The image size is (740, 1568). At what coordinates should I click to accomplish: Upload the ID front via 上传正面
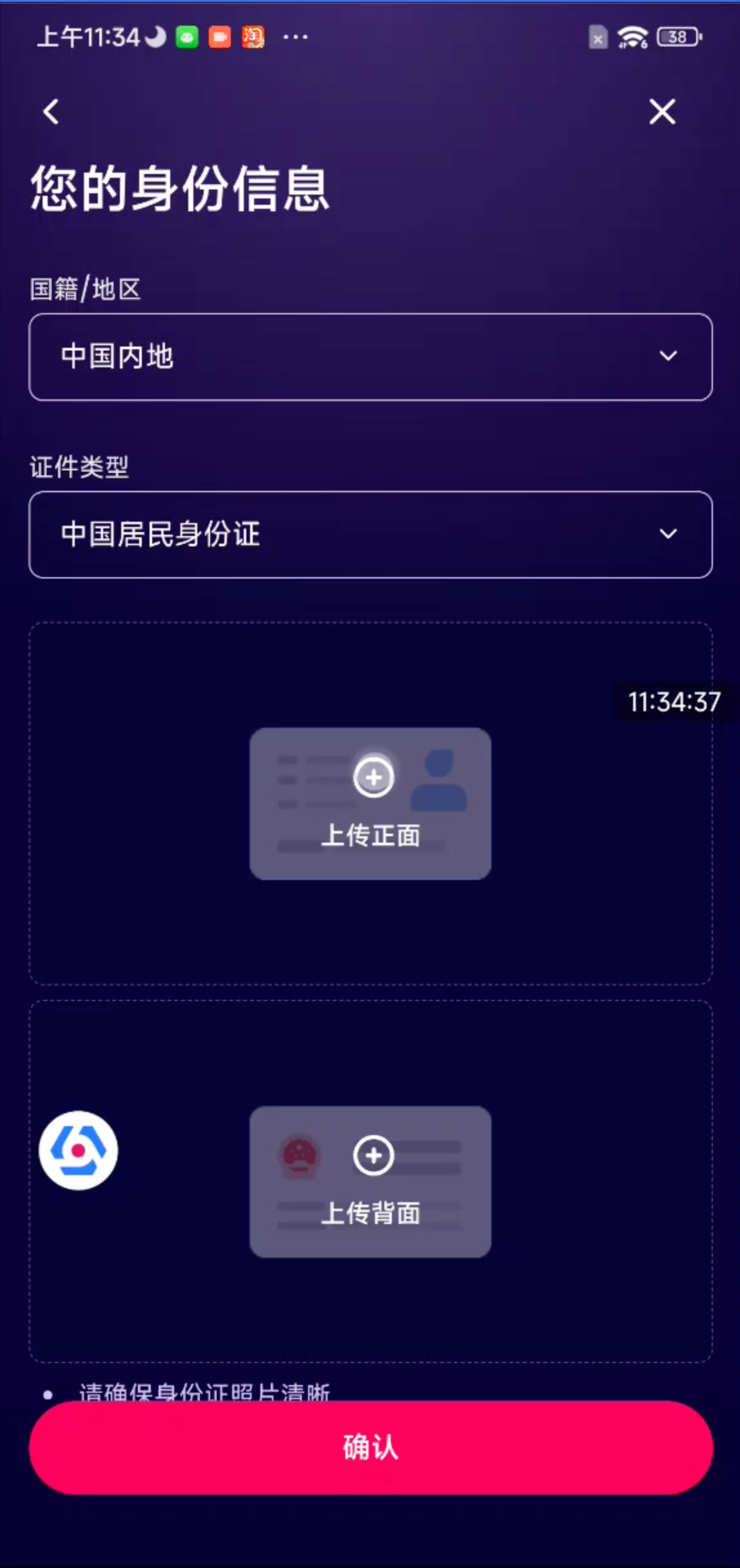tap(371, 803)
